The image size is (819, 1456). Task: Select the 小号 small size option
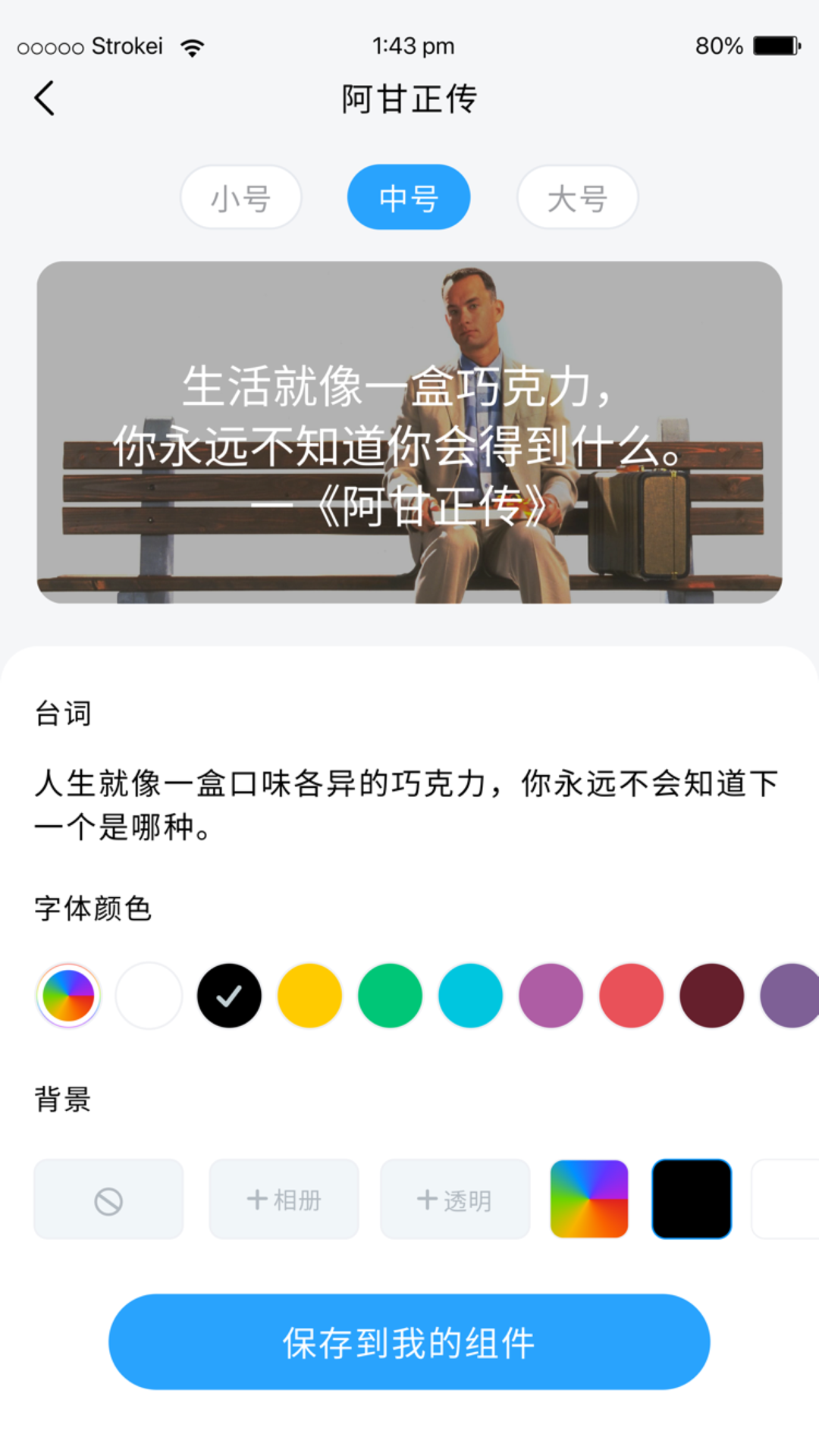tap(241, 198)
